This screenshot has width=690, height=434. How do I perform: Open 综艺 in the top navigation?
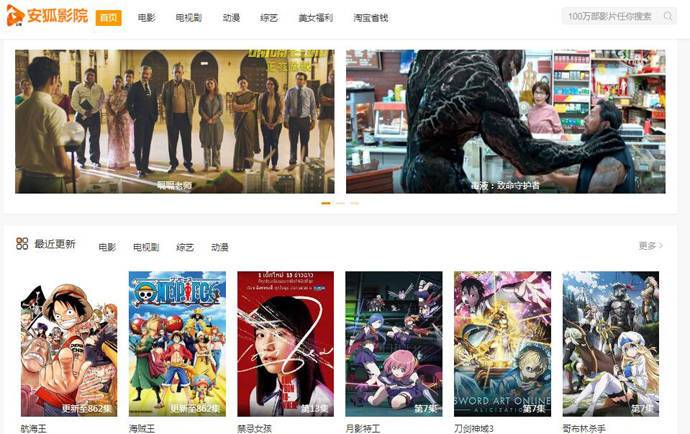pos(270,18)
